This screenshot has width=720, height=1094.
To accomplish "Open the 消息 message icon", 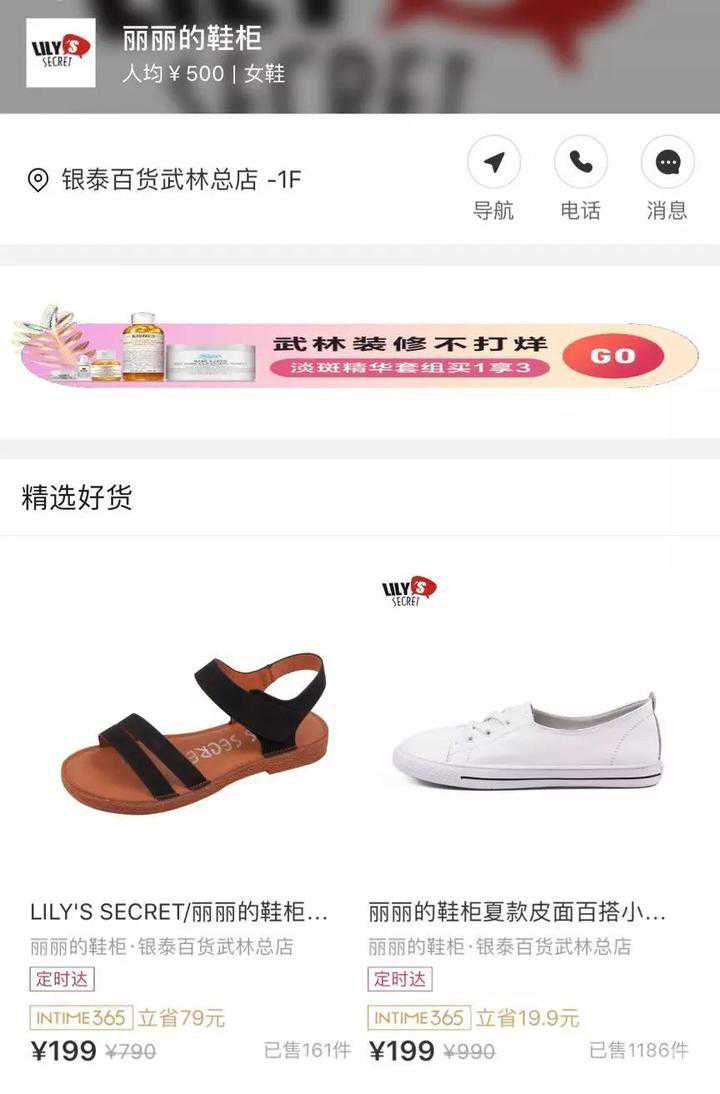I will tap(668, 163).
